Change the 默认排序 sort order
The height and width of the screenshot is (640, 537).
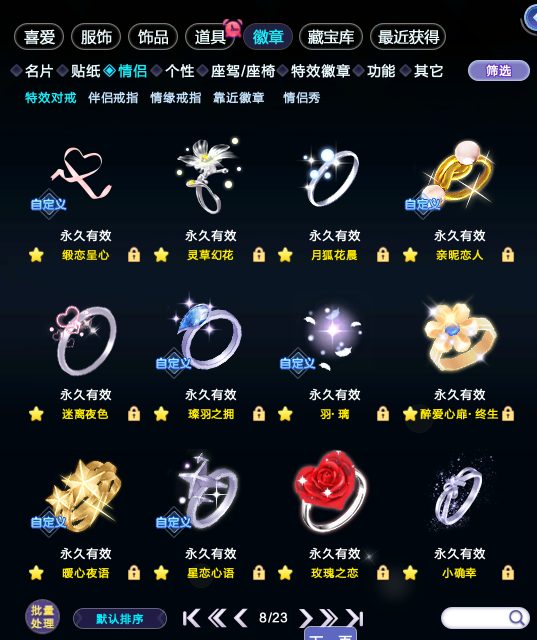pos(120,619)
